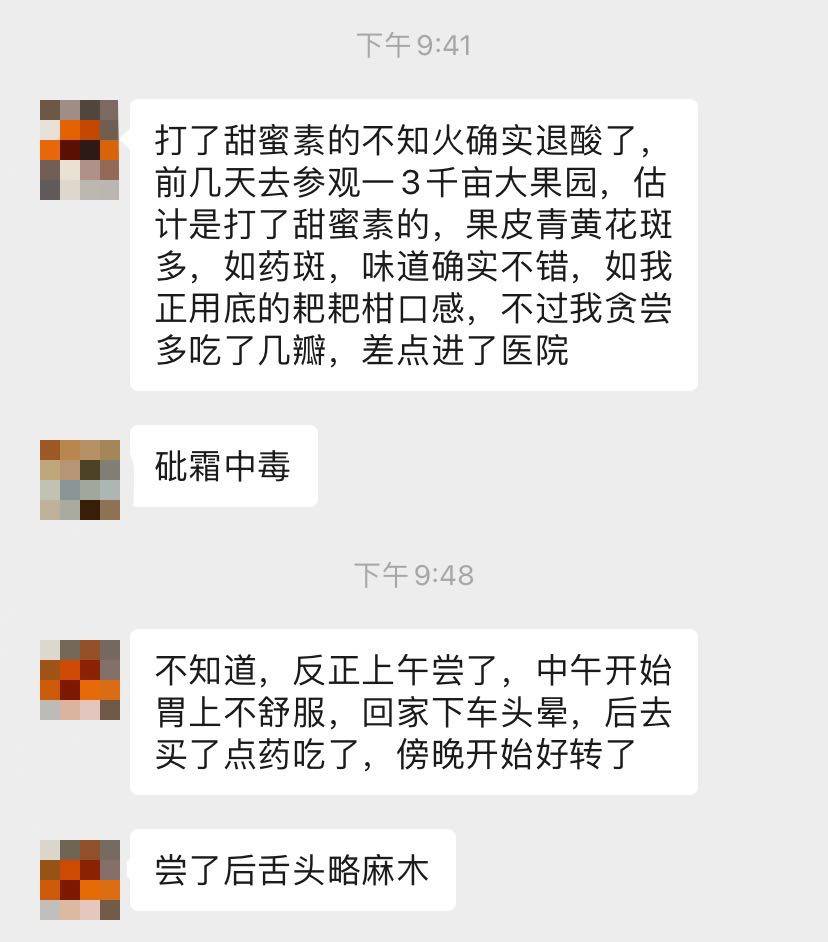
Task: Tap avatar of the 砒霜中毒 sender
Action: 80,480
